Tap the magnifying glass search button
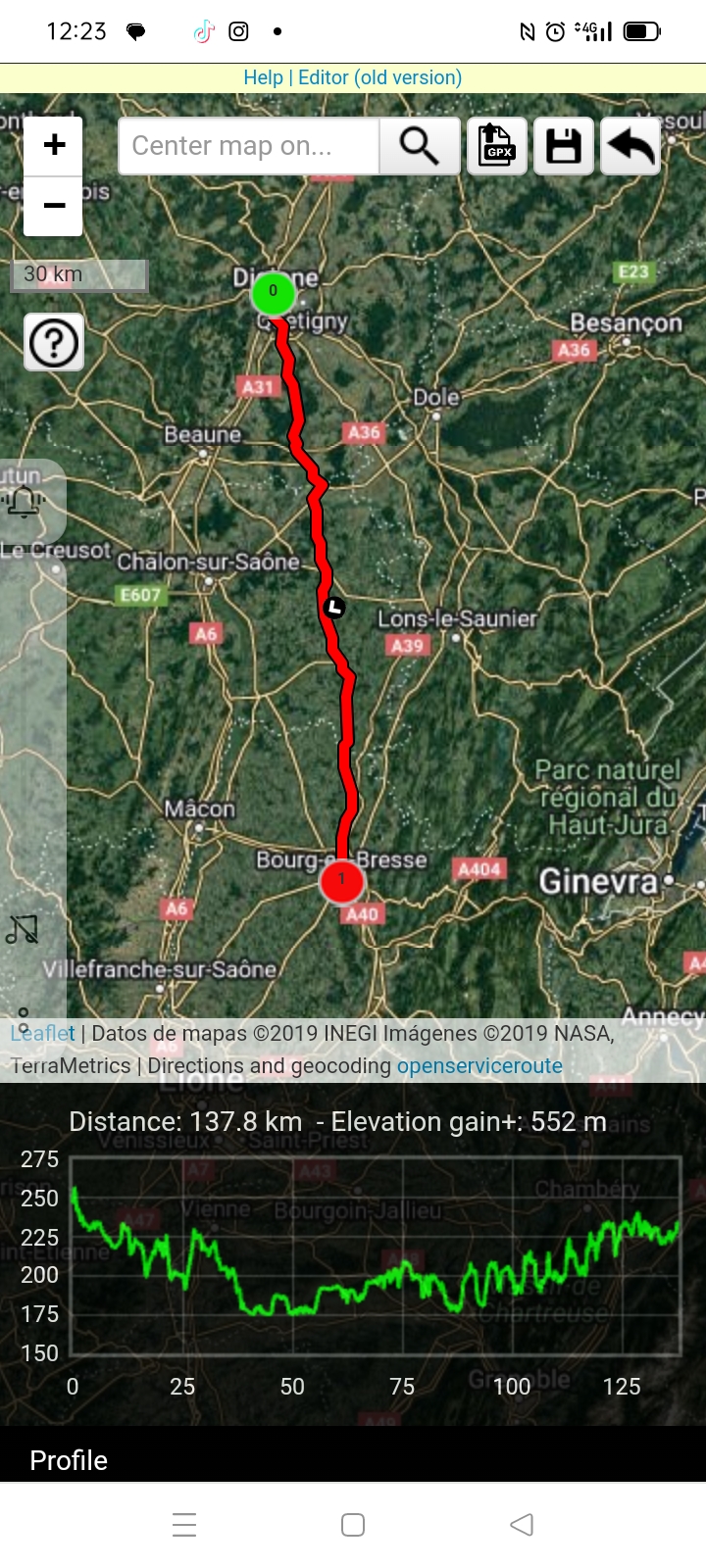The image size is (706, 1568). 420,146
